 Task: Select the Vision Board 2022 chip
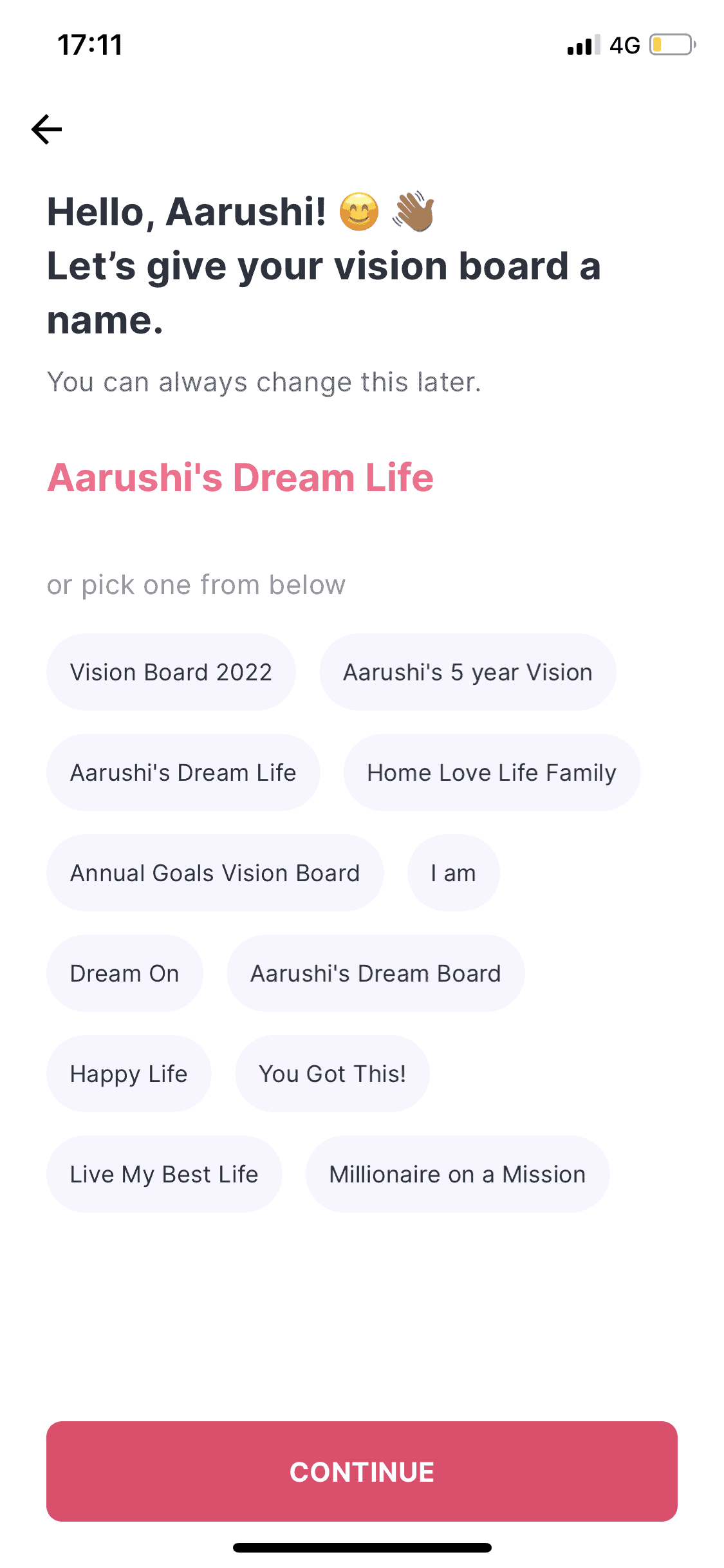[x=171, y=672]
